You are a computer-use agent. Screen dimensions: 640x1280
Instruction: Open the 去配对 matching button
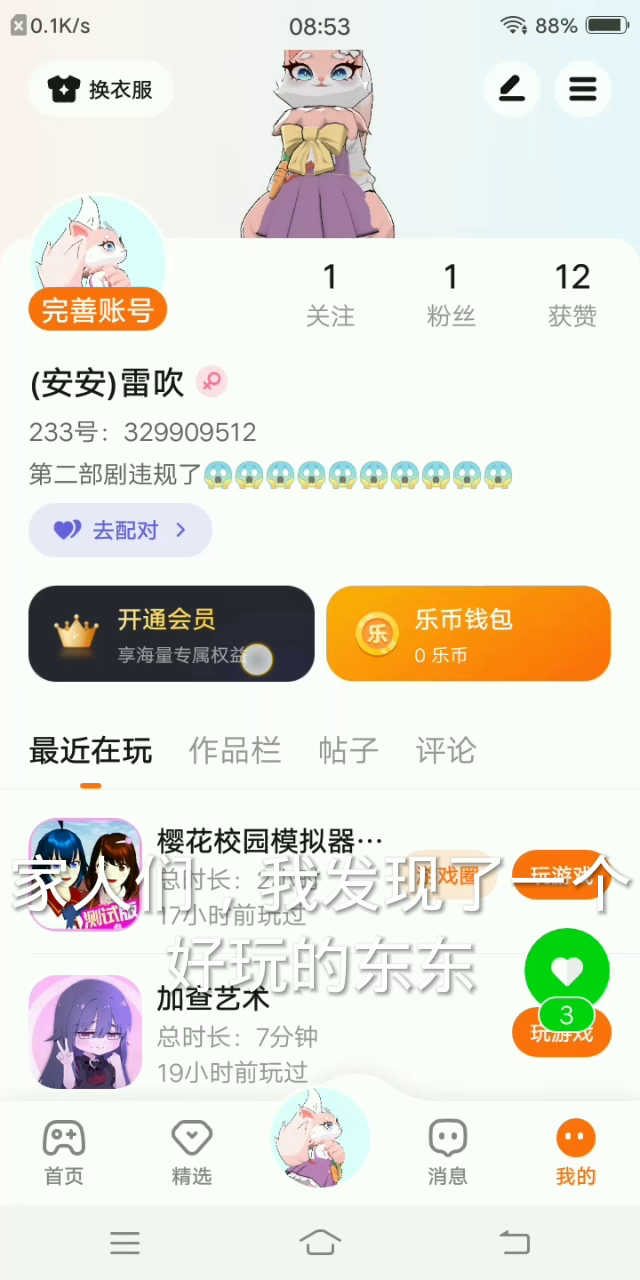(120, 530)
